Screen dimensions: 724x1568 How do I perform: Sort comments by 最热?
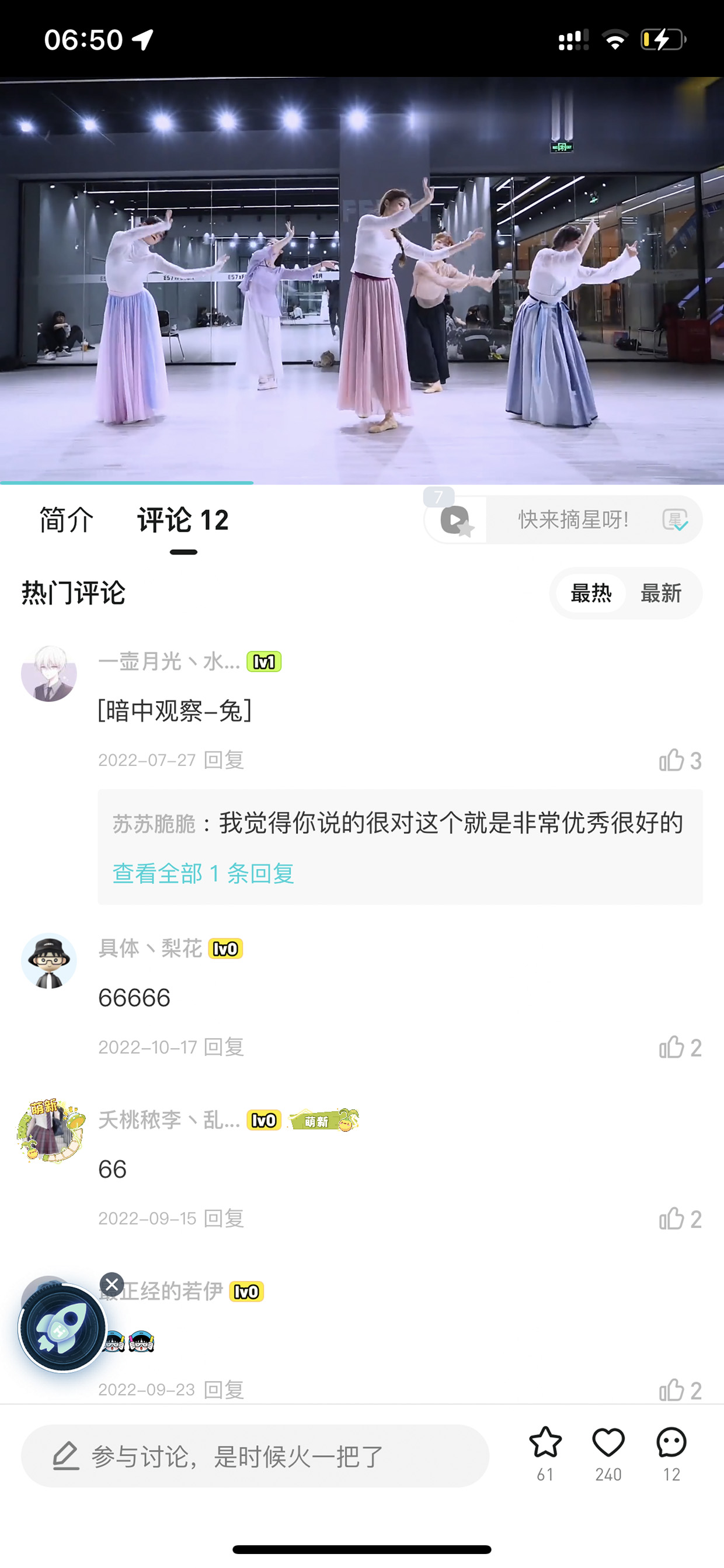click(591, 593)
